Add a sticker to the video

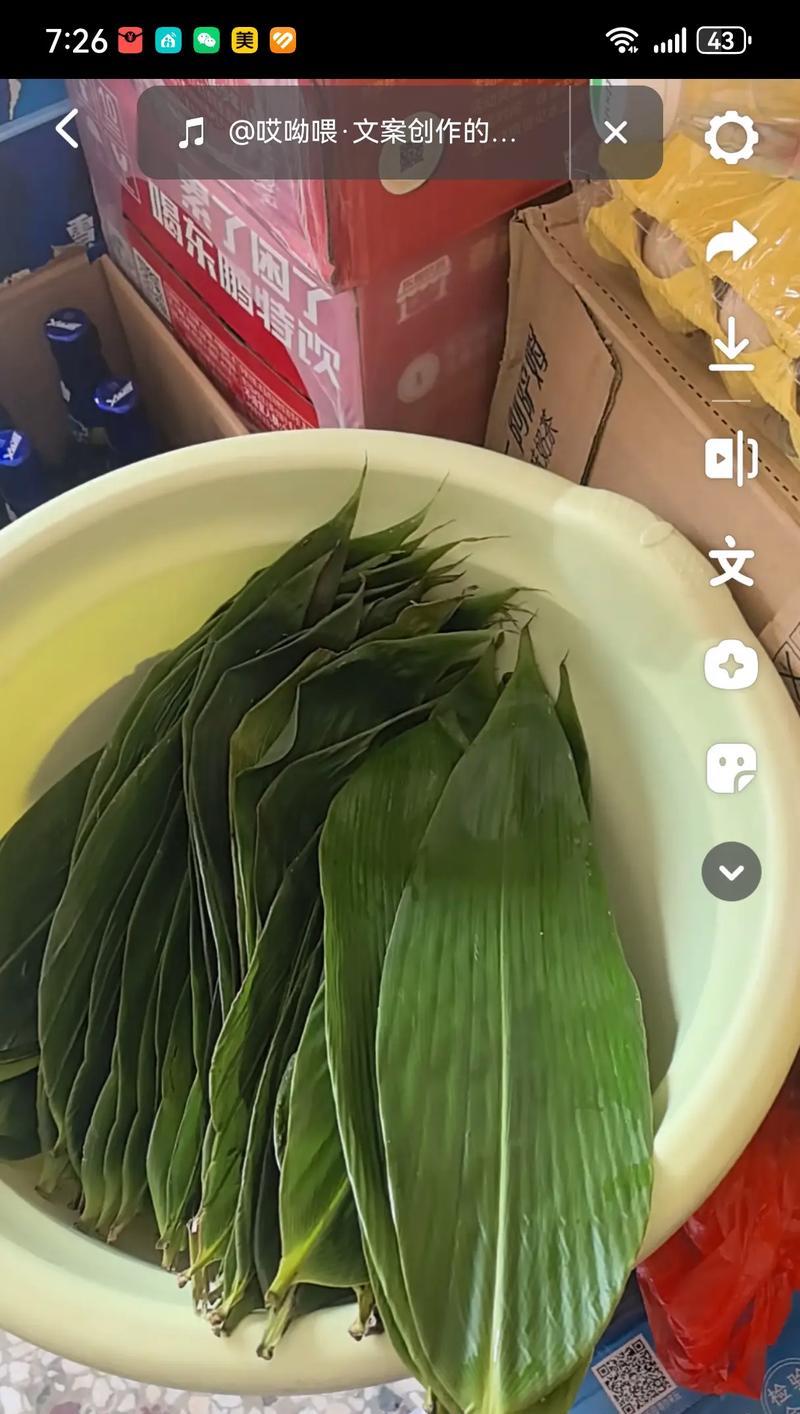(731, 768)
